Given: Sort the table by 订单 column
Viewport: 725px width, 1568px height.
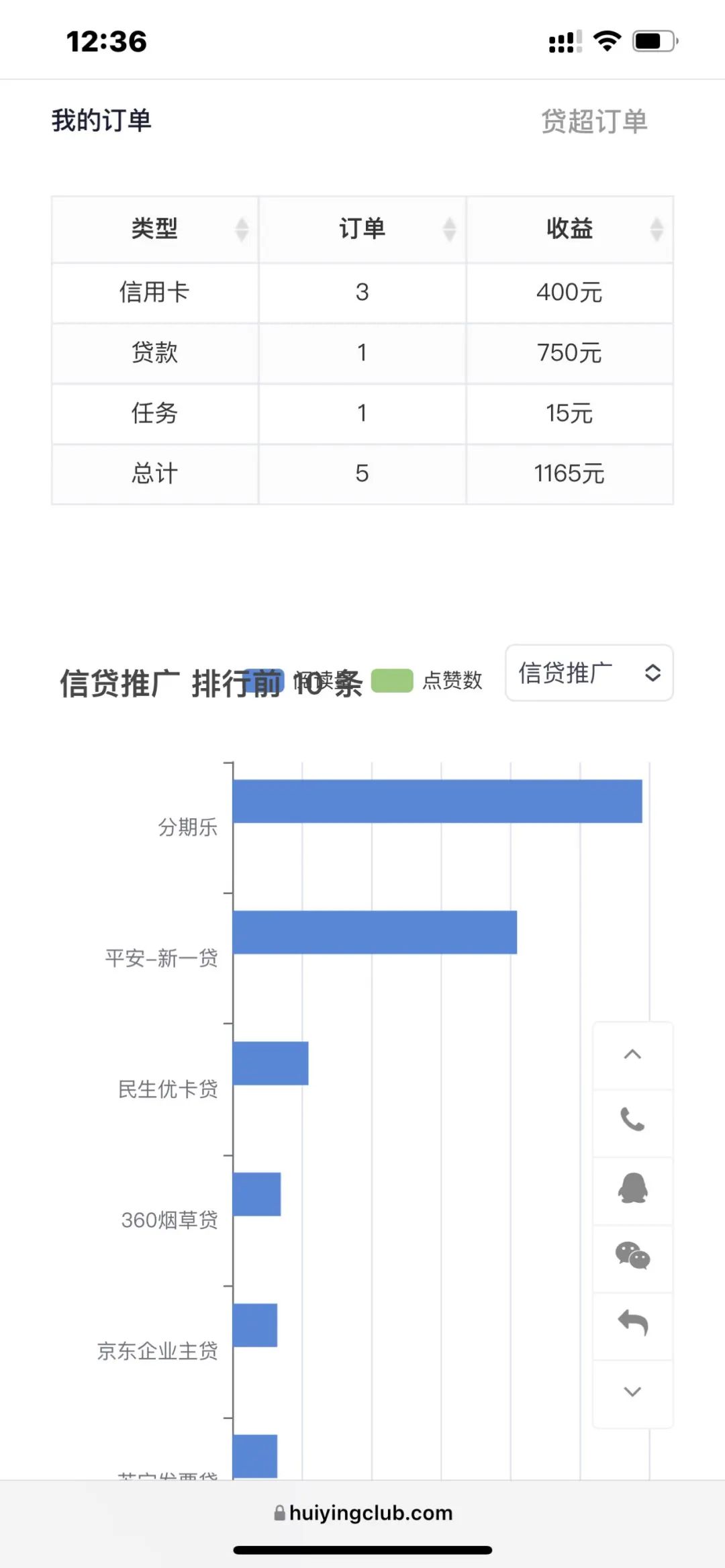Looking at the screenshot, I should (449, 230).
